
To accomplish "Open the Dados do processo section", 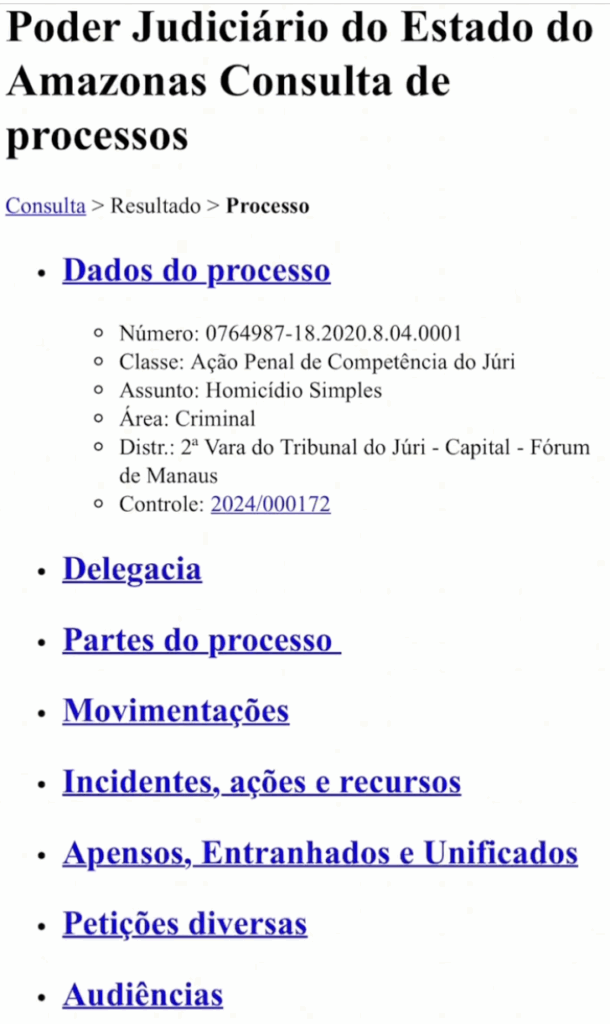I will click(196, 270).
